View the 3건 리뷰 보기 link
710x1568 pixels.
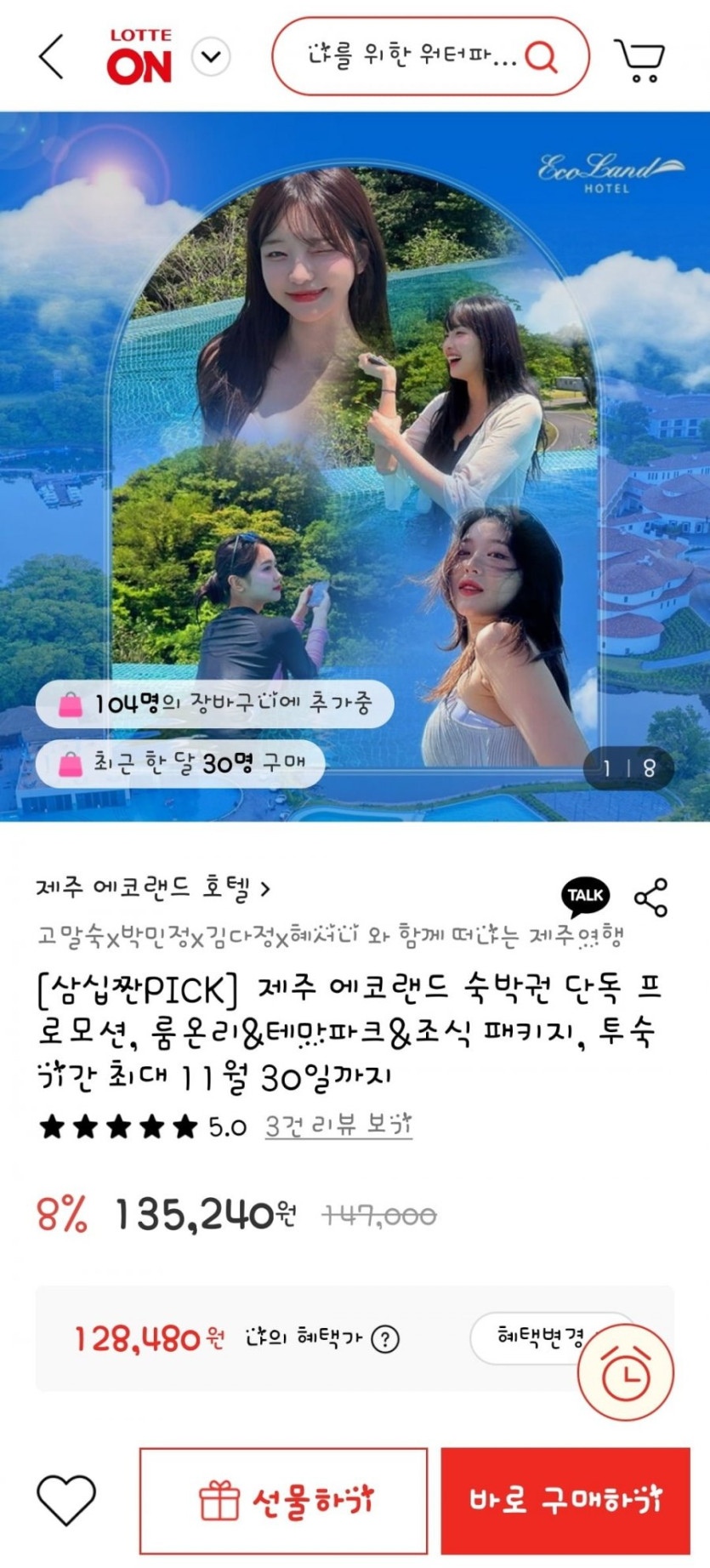338,1126
